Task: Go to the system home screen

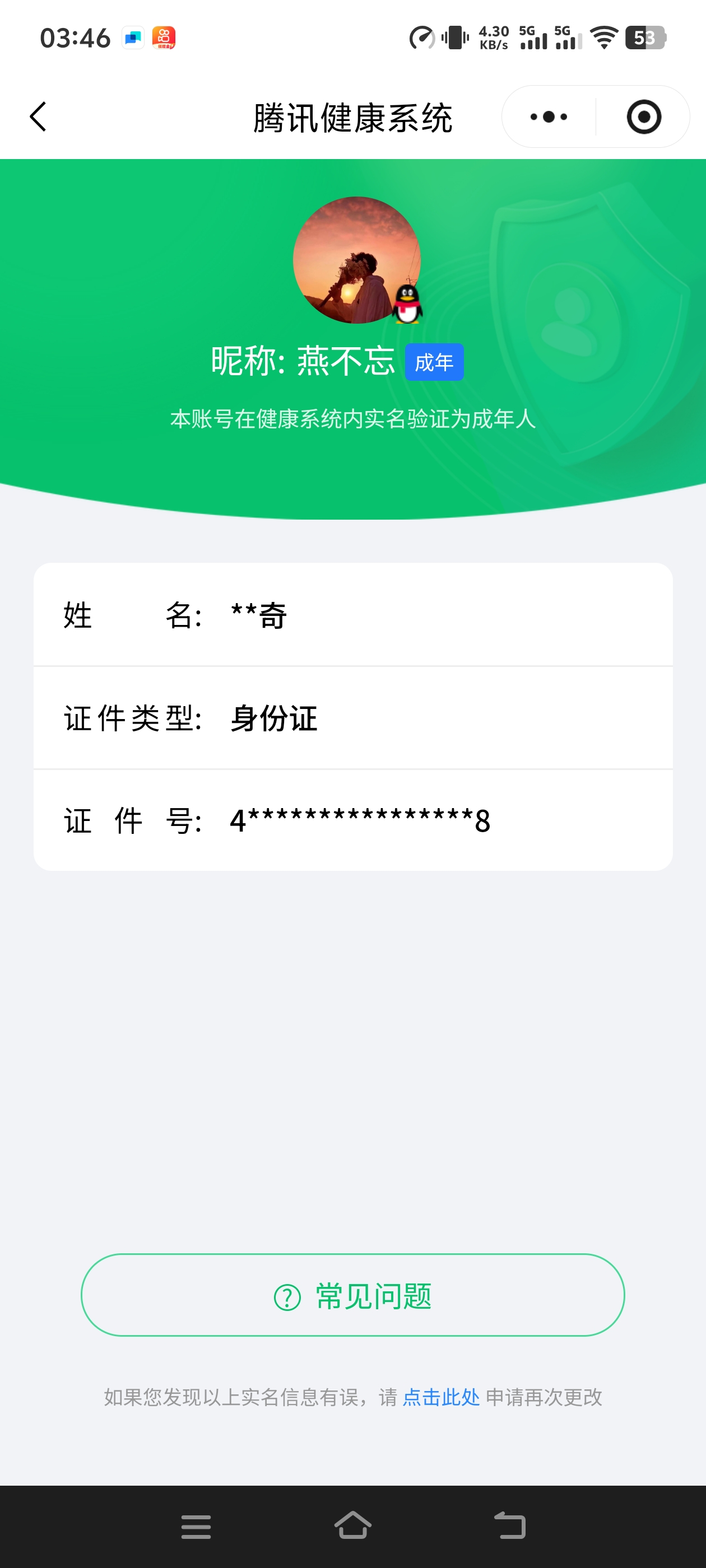Action: pos(352,1526)
